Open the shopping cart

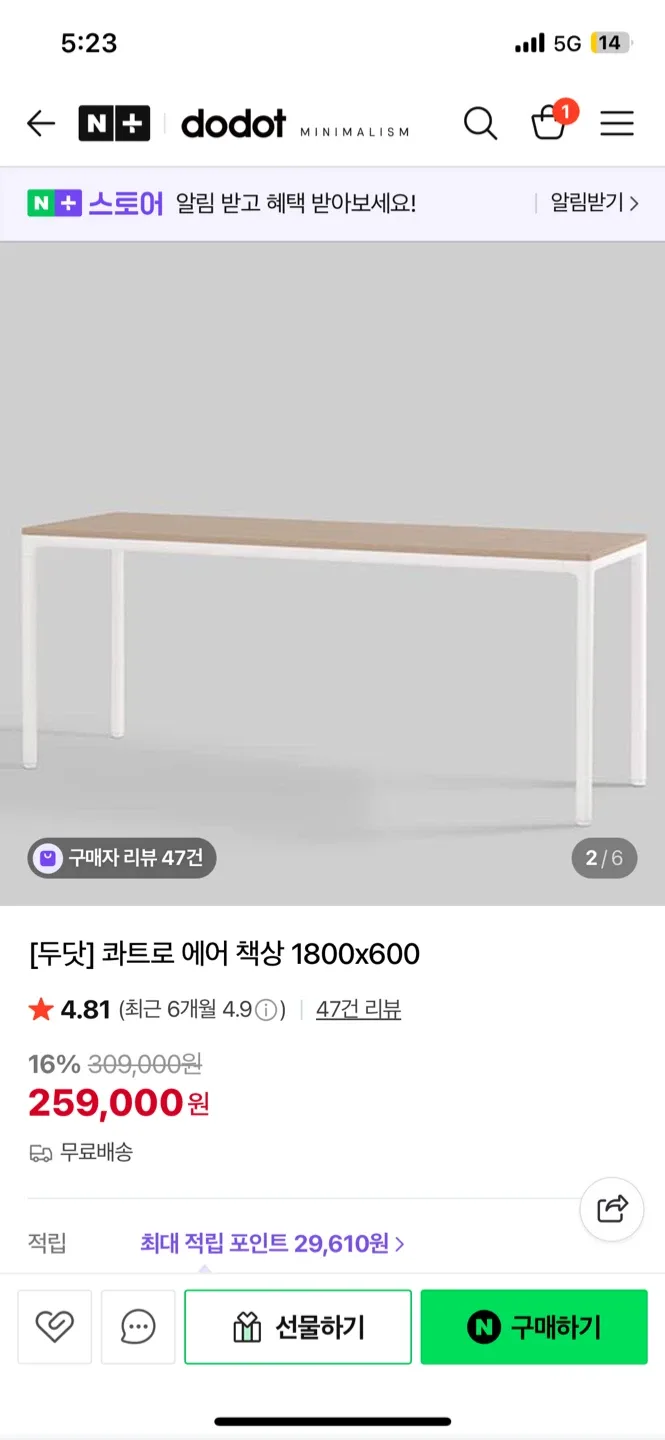tap(549, 123)
